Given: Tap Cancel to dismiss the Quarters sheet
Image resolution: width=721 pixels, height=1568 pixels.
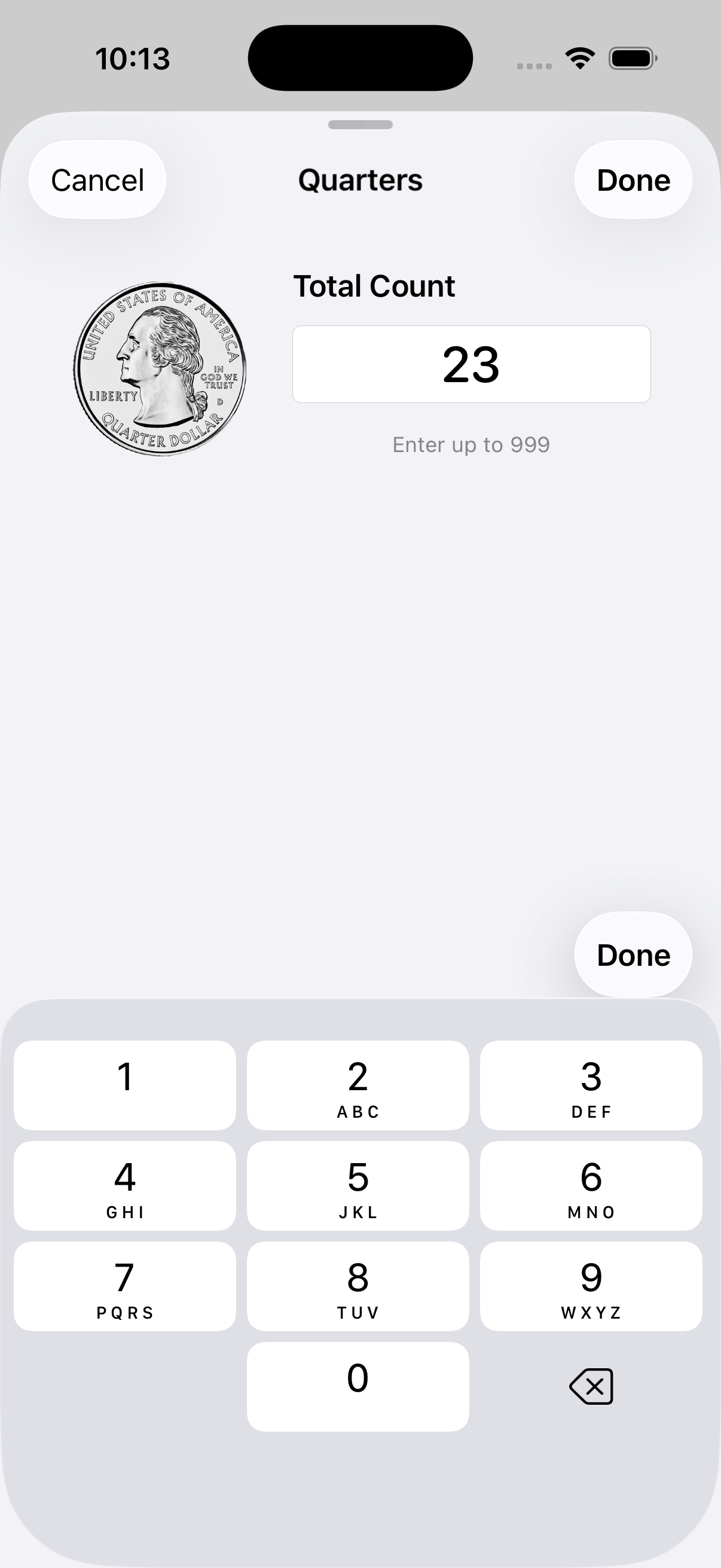Looking at the screenshot, I should click(x=97, y=180).
